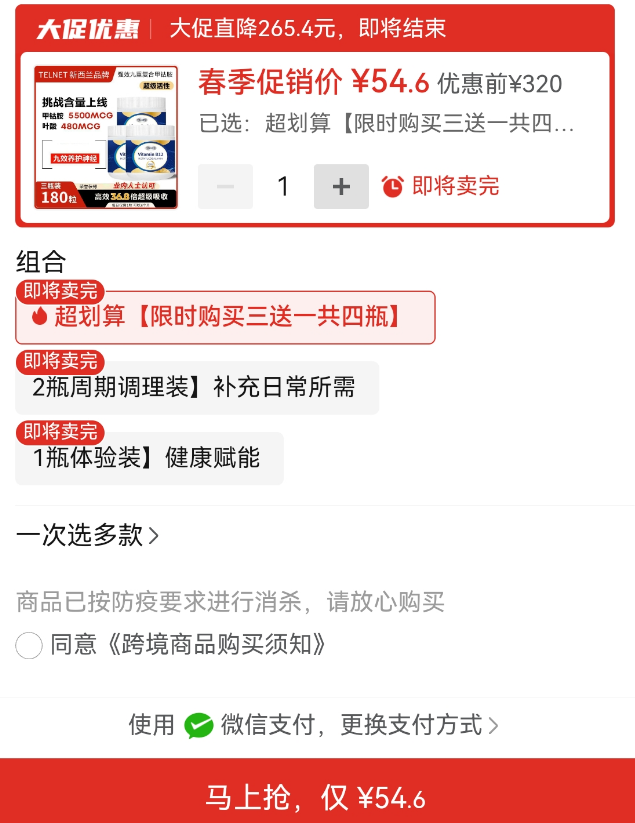Decrease quantity with the minus button
Screen dimensions: 635x823
[x=225, y=187]
